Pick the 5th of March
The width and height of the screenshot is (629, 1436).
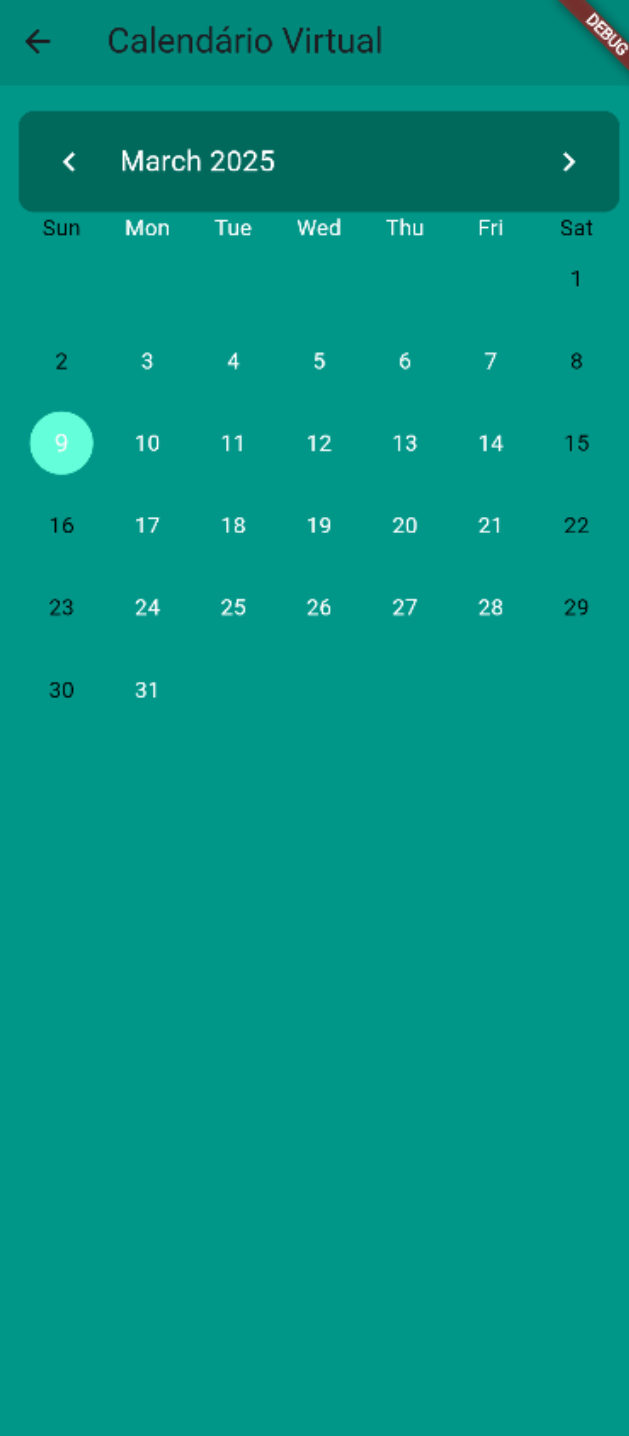(319, 361)
